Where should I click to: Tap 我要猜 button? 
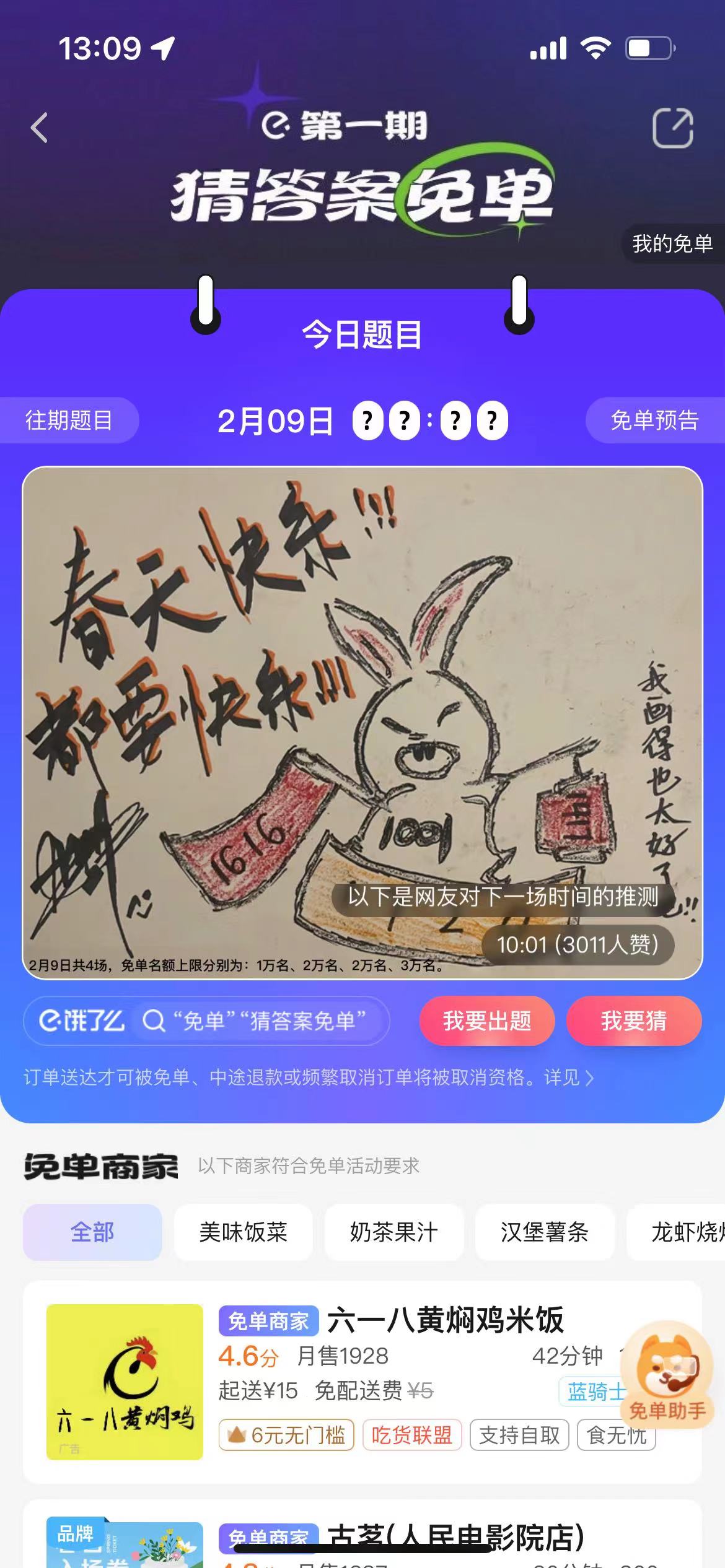633,1021
